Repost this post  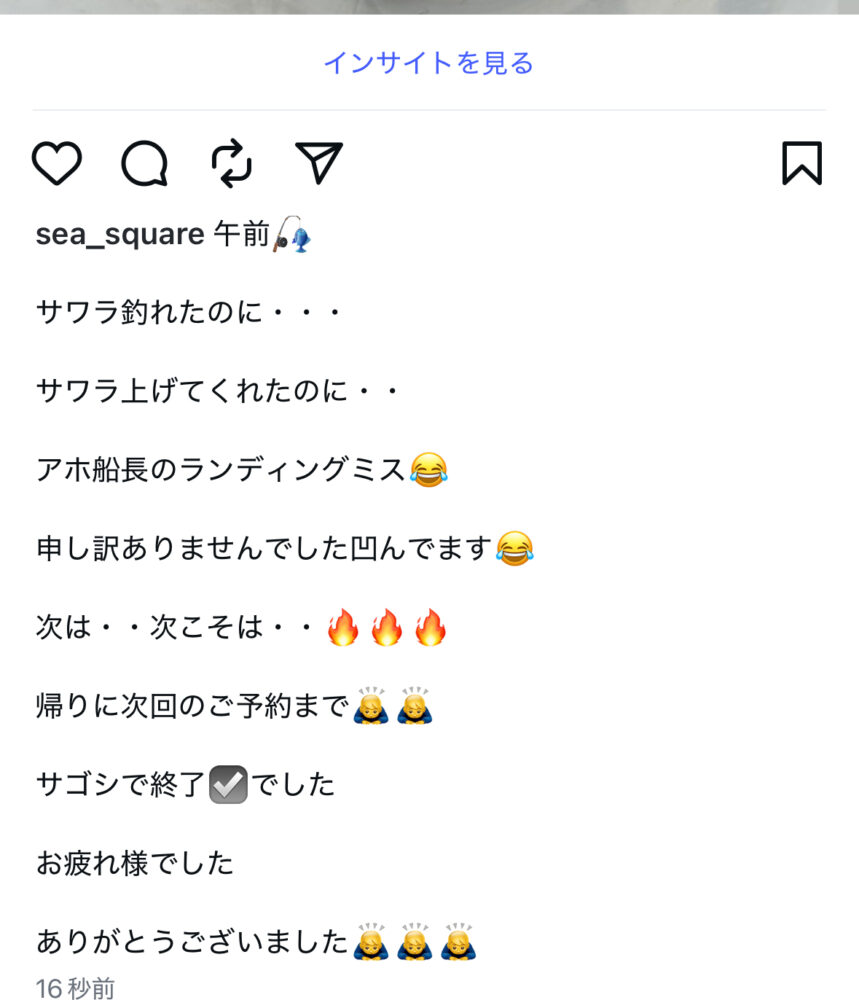point(232,163)
